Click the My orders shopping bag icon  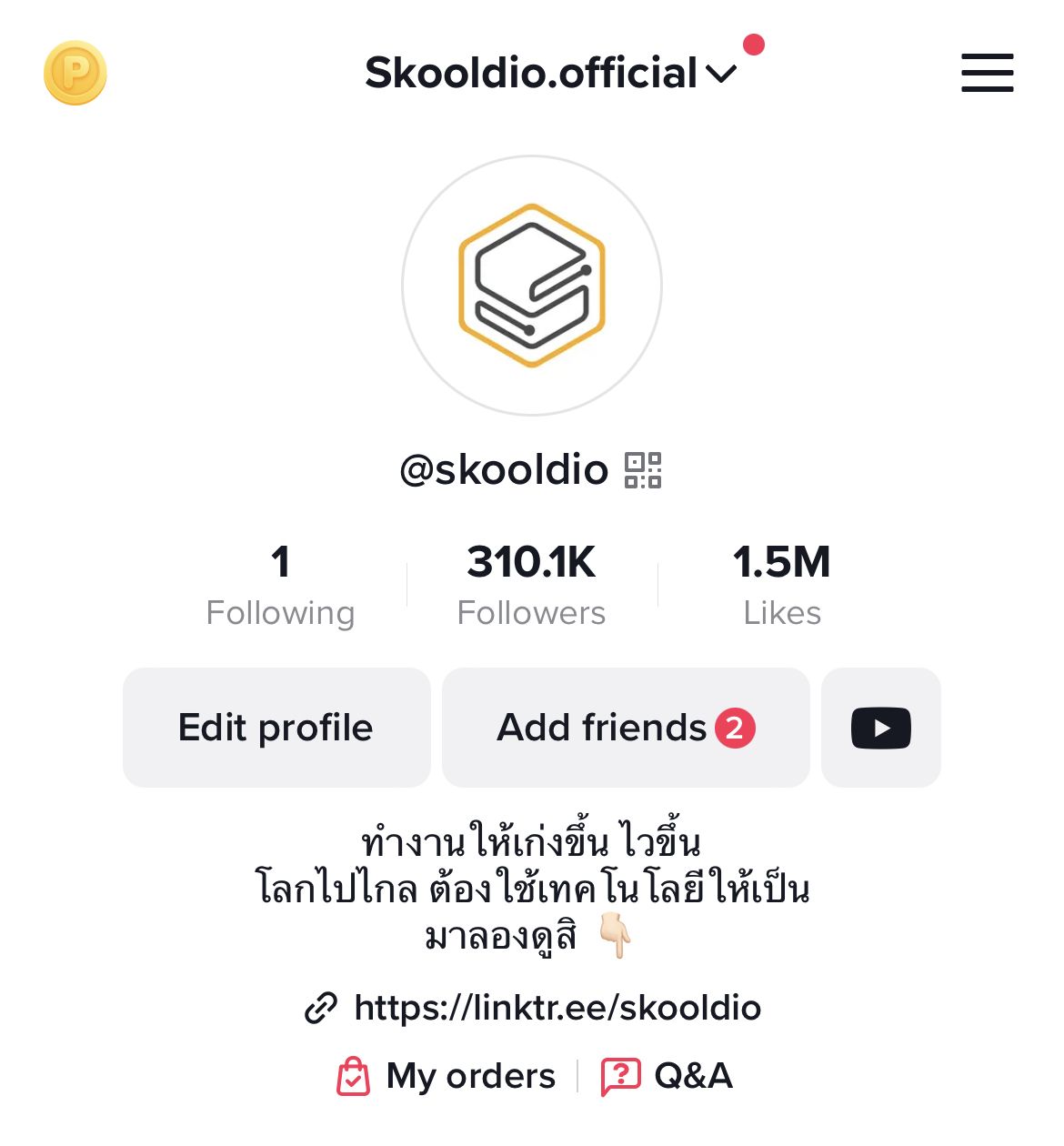pyautogui.click(x=355, y=1075)
